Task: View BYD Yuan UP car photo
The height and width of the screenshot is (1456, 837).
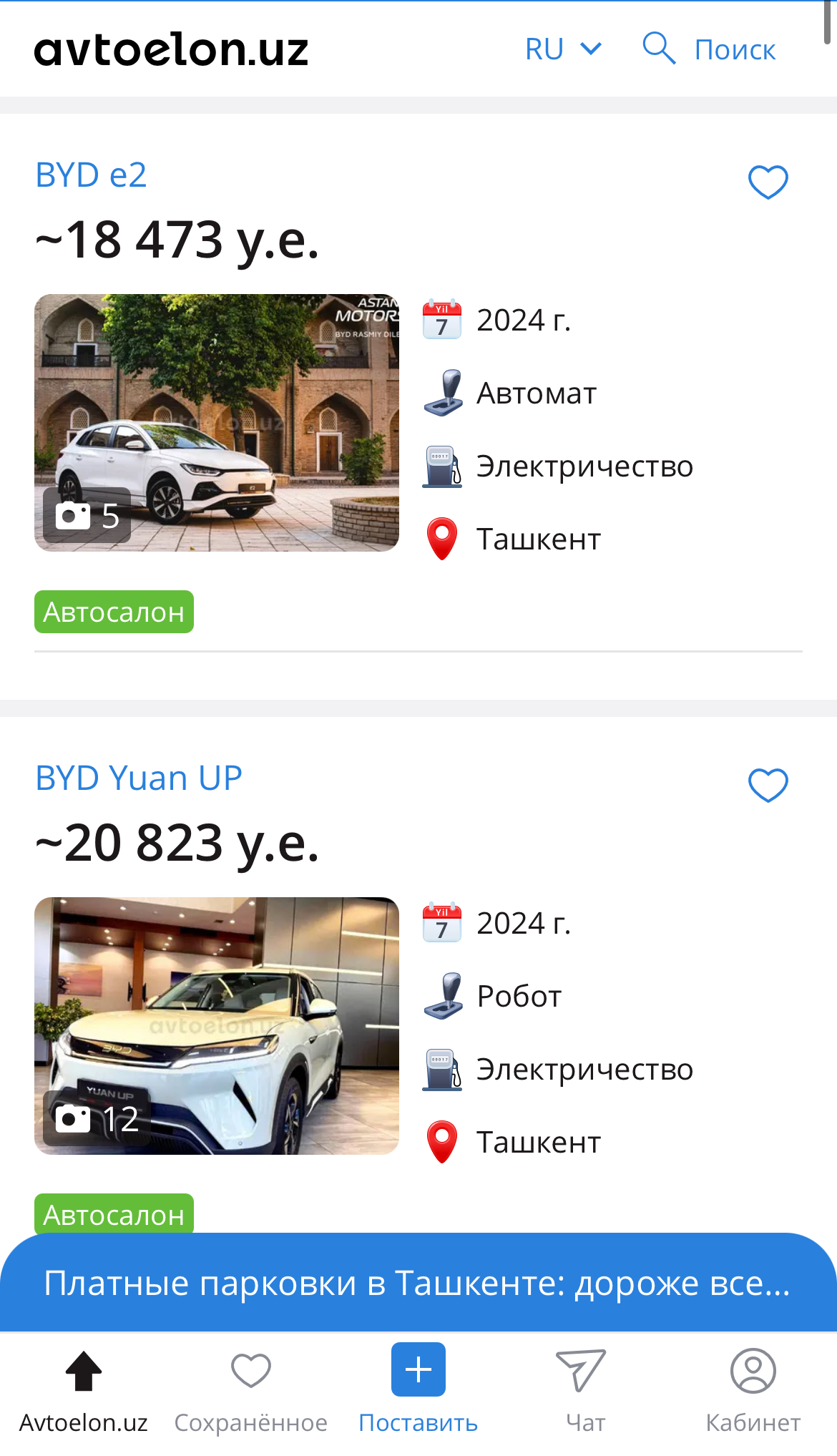Action: point(216,1025)
